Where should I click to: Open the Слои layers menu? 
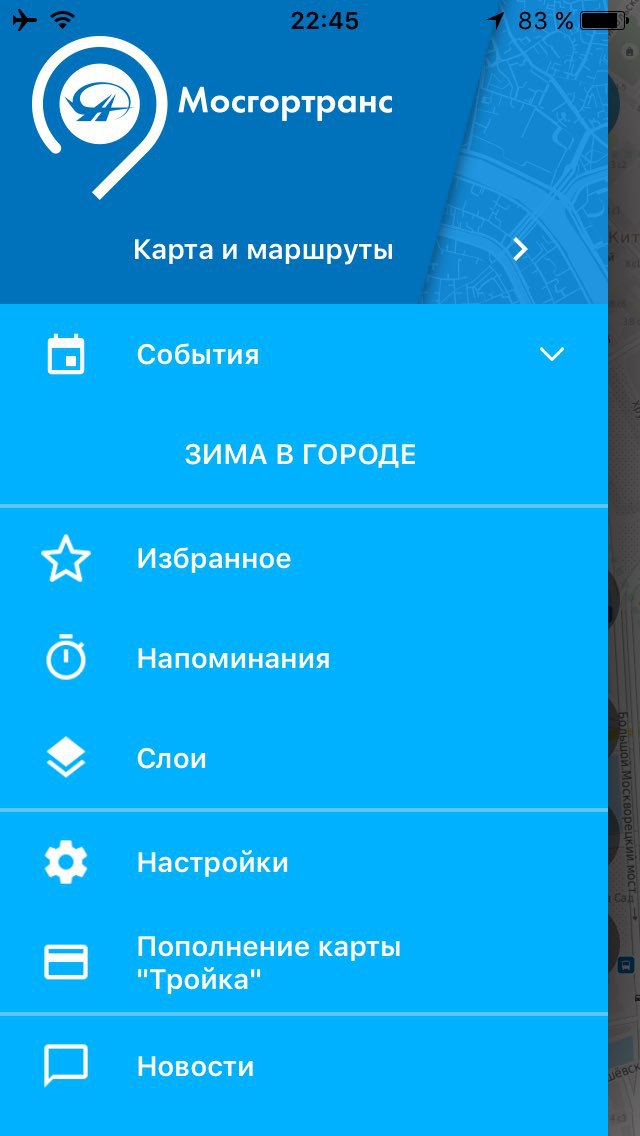pos(304,759)
